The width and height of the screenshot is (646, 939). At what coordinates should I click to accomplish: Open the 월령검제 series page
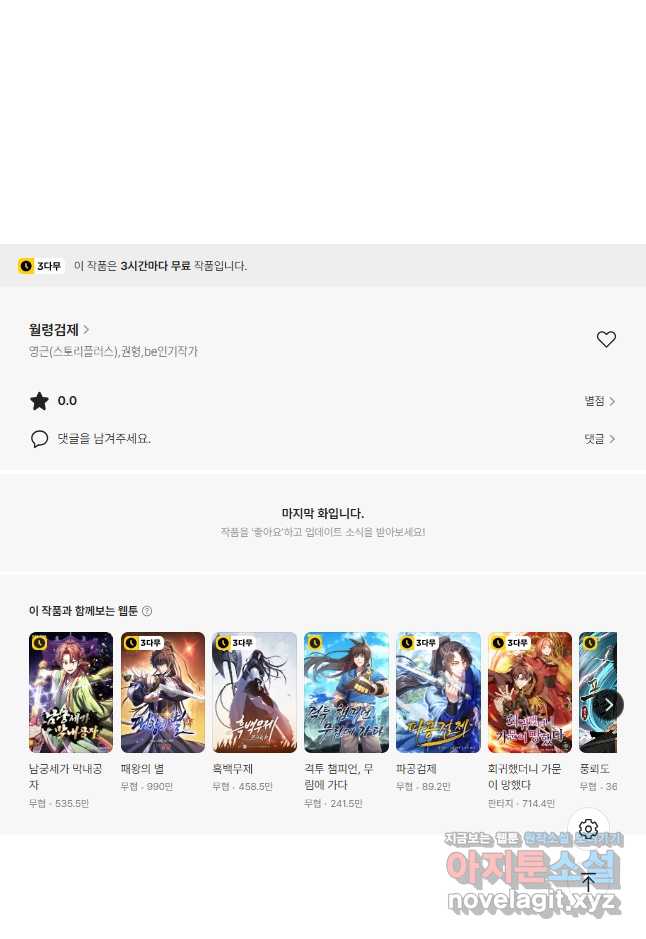pyautogui.click(x=59, y=329)
